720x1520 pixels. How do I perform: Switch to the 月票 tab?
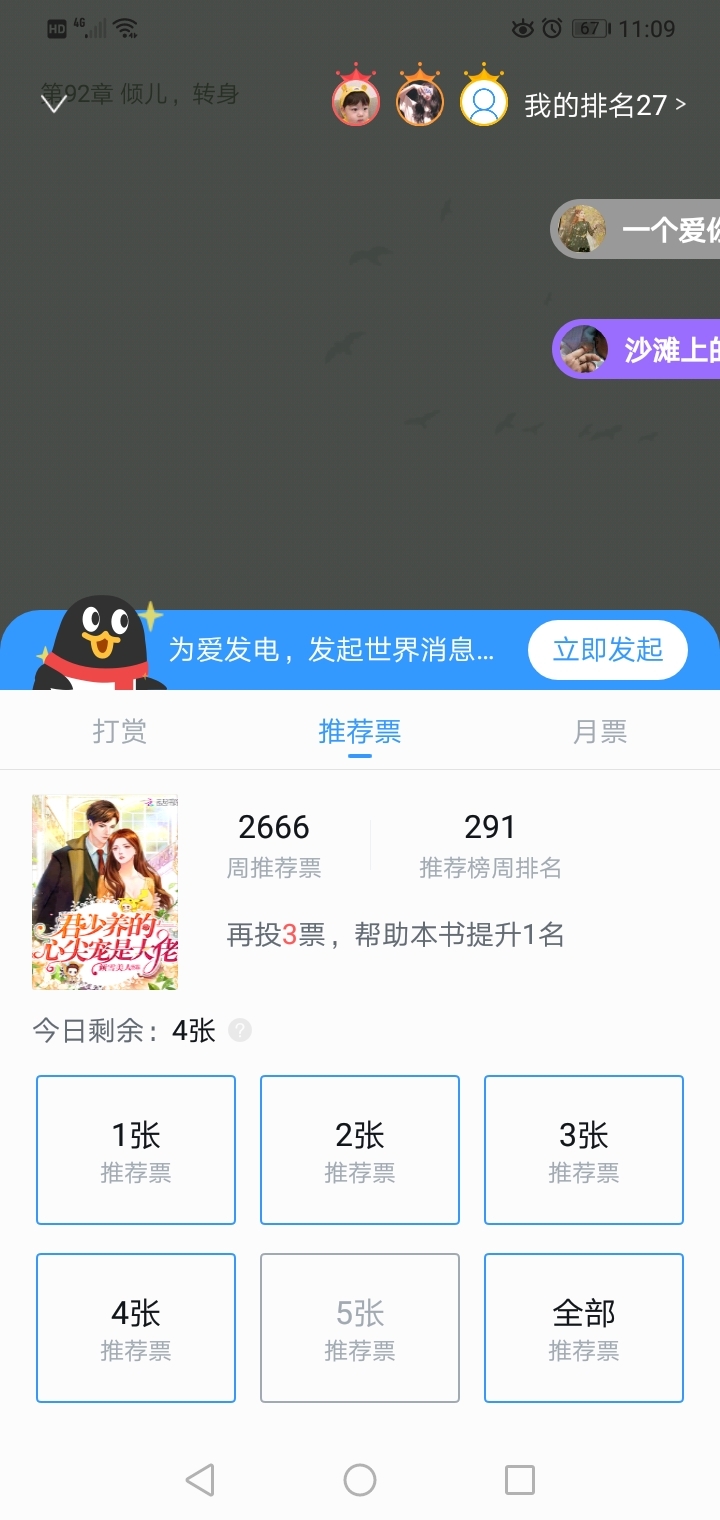tap(600, 731)
